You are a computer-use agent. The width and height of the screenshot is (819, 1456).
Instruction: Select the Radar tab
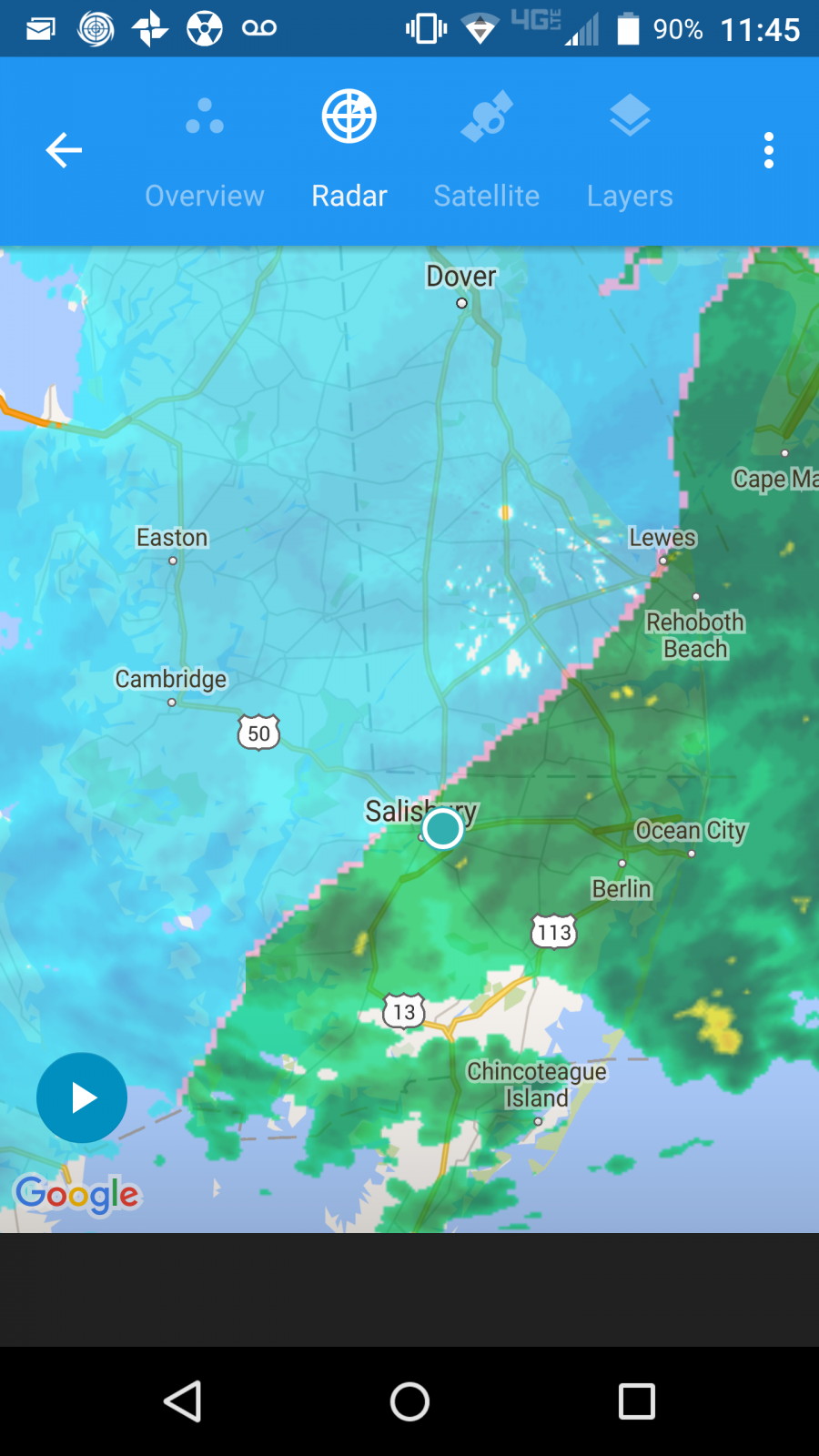pos(349,151)
